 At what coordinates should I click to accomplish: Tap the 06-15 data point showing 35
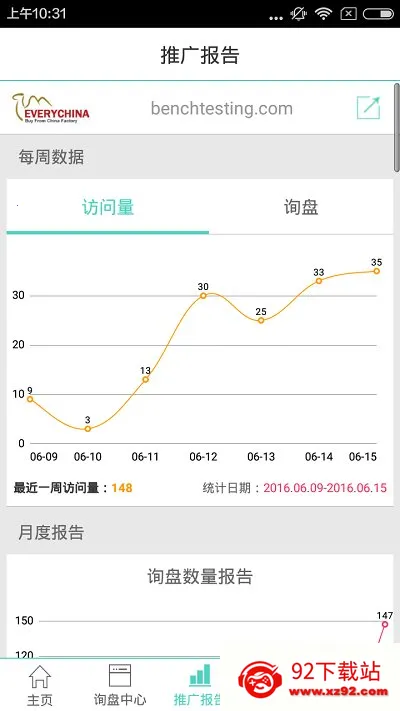click(x=376, y=271)
